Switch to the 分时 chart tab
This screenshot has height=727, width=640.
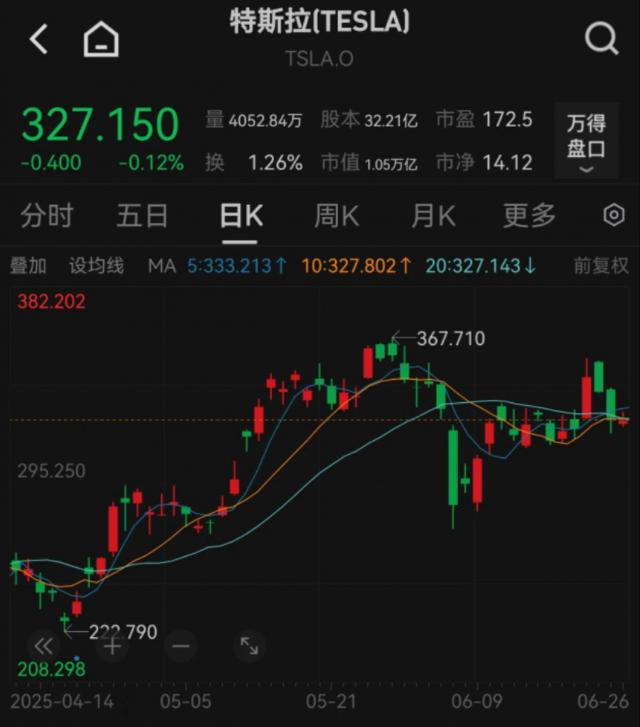click(47, 215)
